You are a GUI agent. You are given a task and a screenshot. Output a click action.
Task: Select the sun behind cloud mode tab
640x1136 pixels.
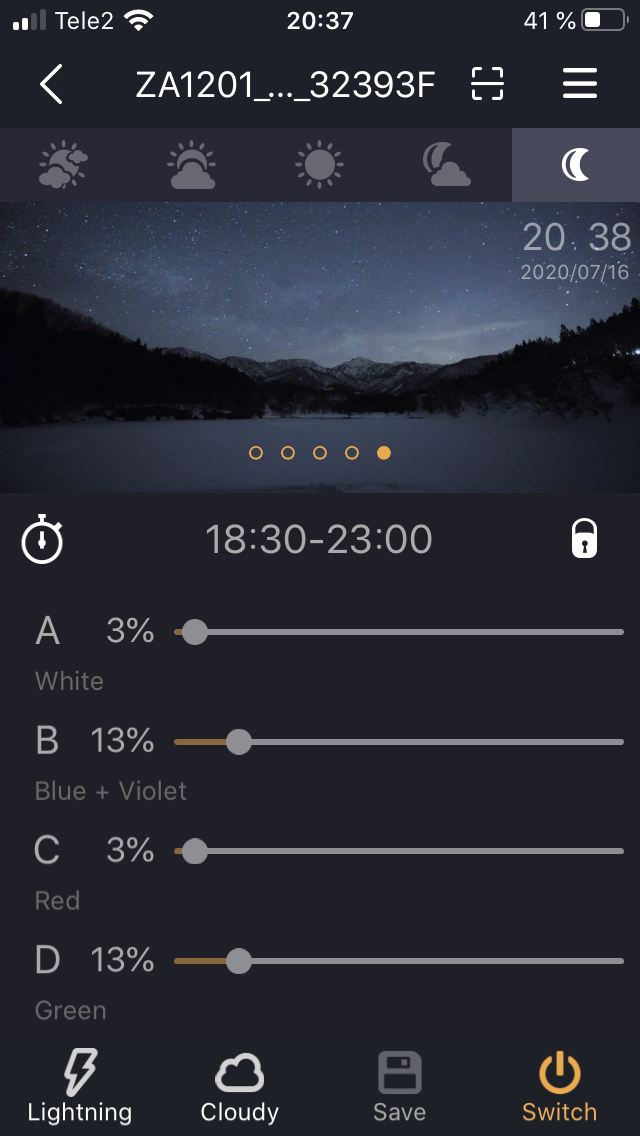pos(191,165)
